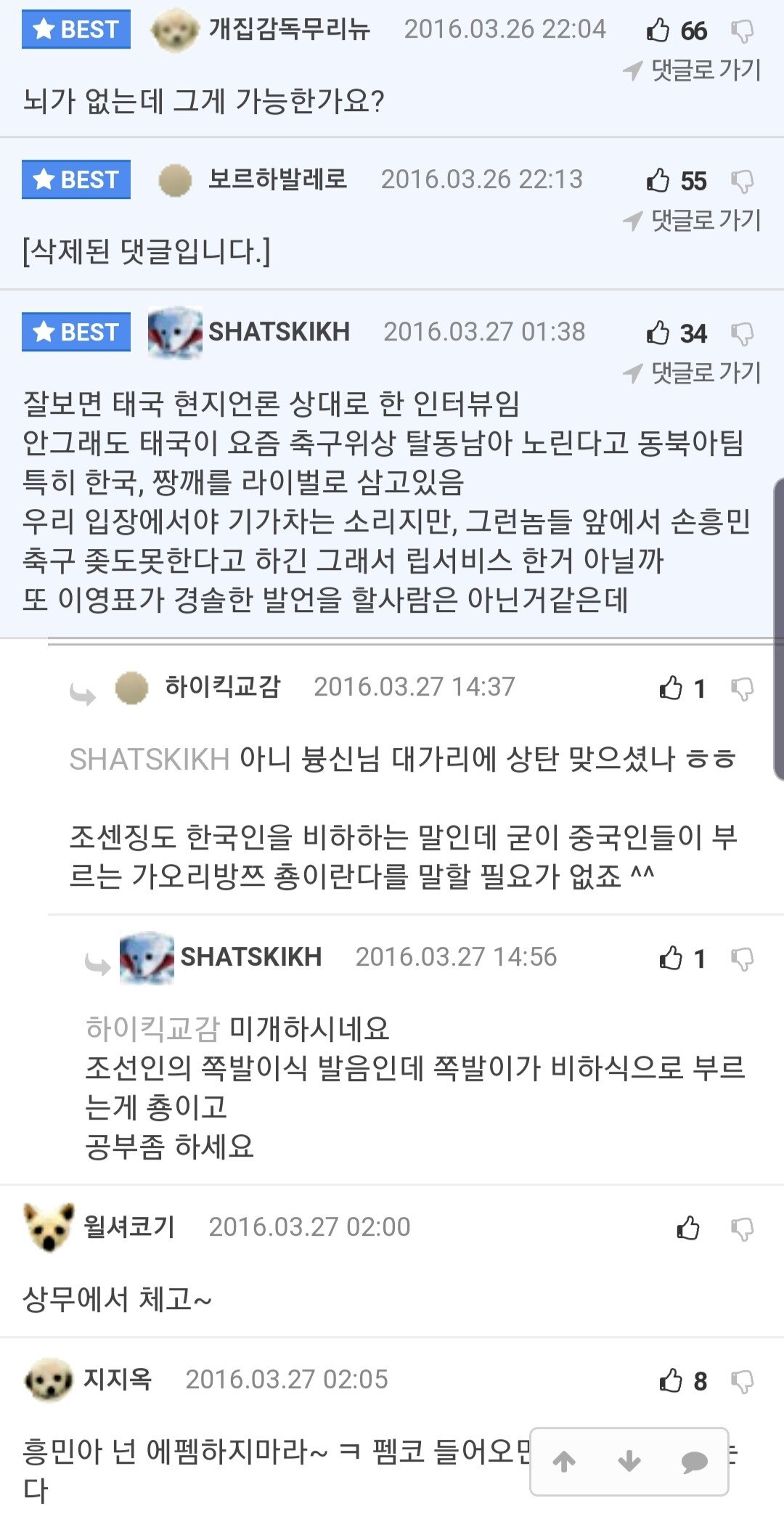Like SHATSKIKH's best comment with 34 likes

tap(658, 333)
